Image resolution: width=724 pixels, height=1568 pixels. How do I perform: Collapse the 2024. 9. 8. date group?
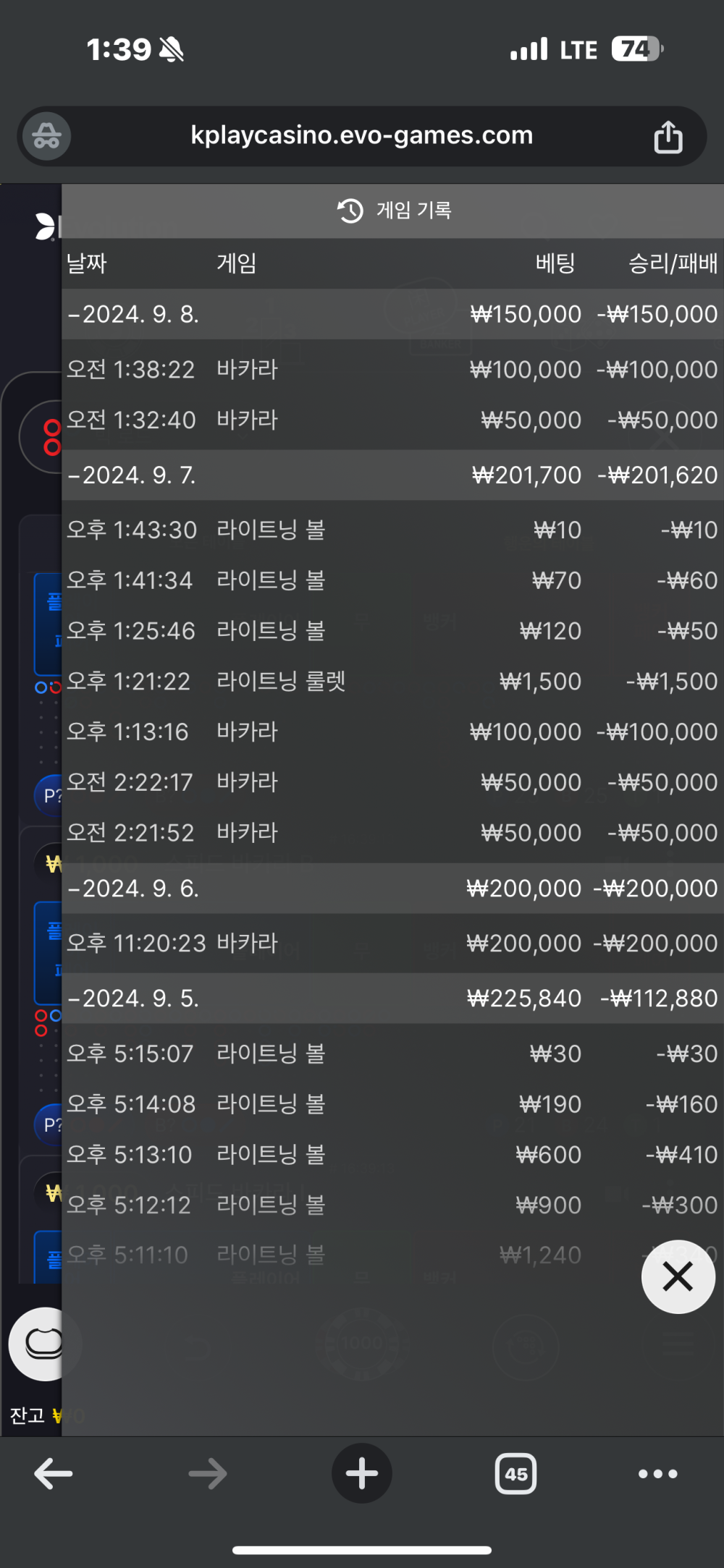click(134, 314)
